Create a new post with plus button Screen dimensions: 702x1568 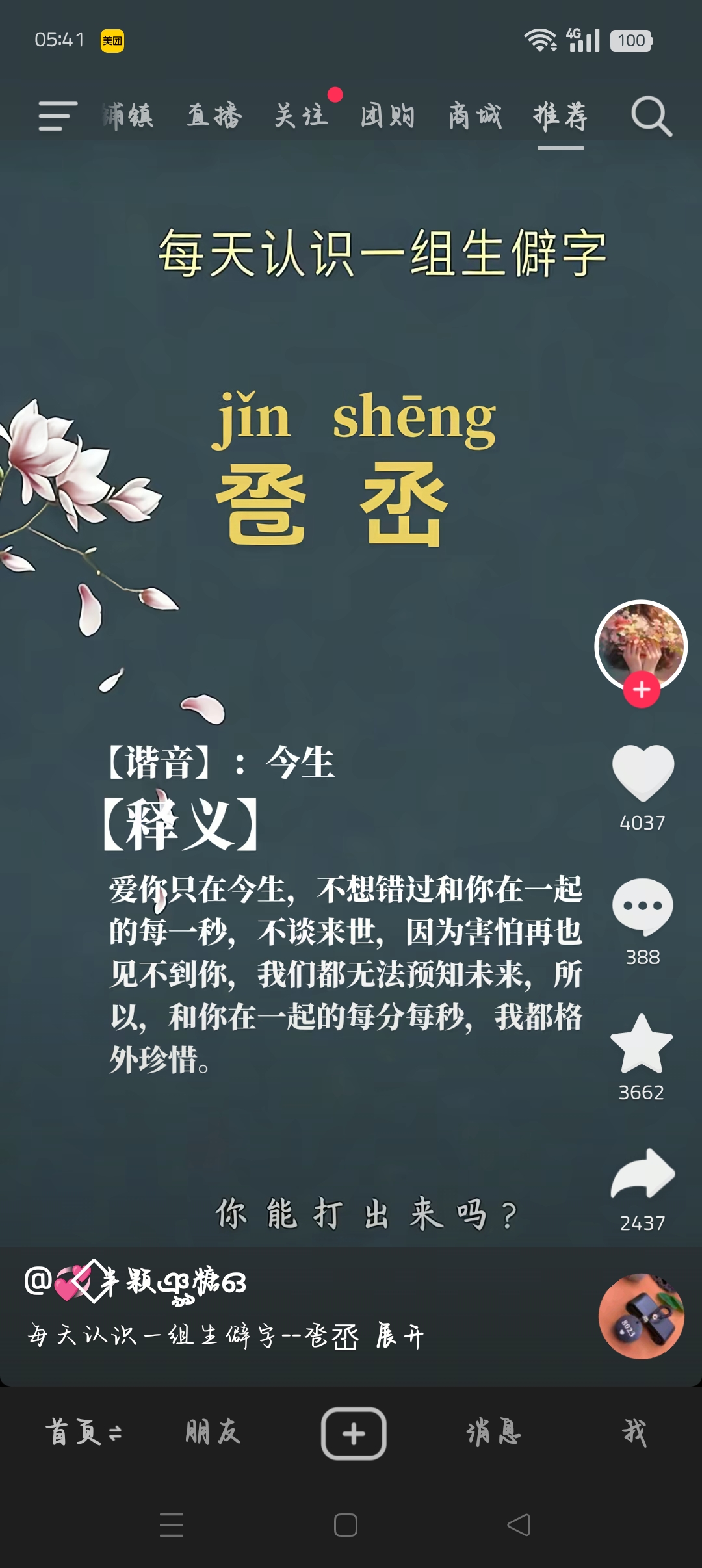(x=354, y=1433)
